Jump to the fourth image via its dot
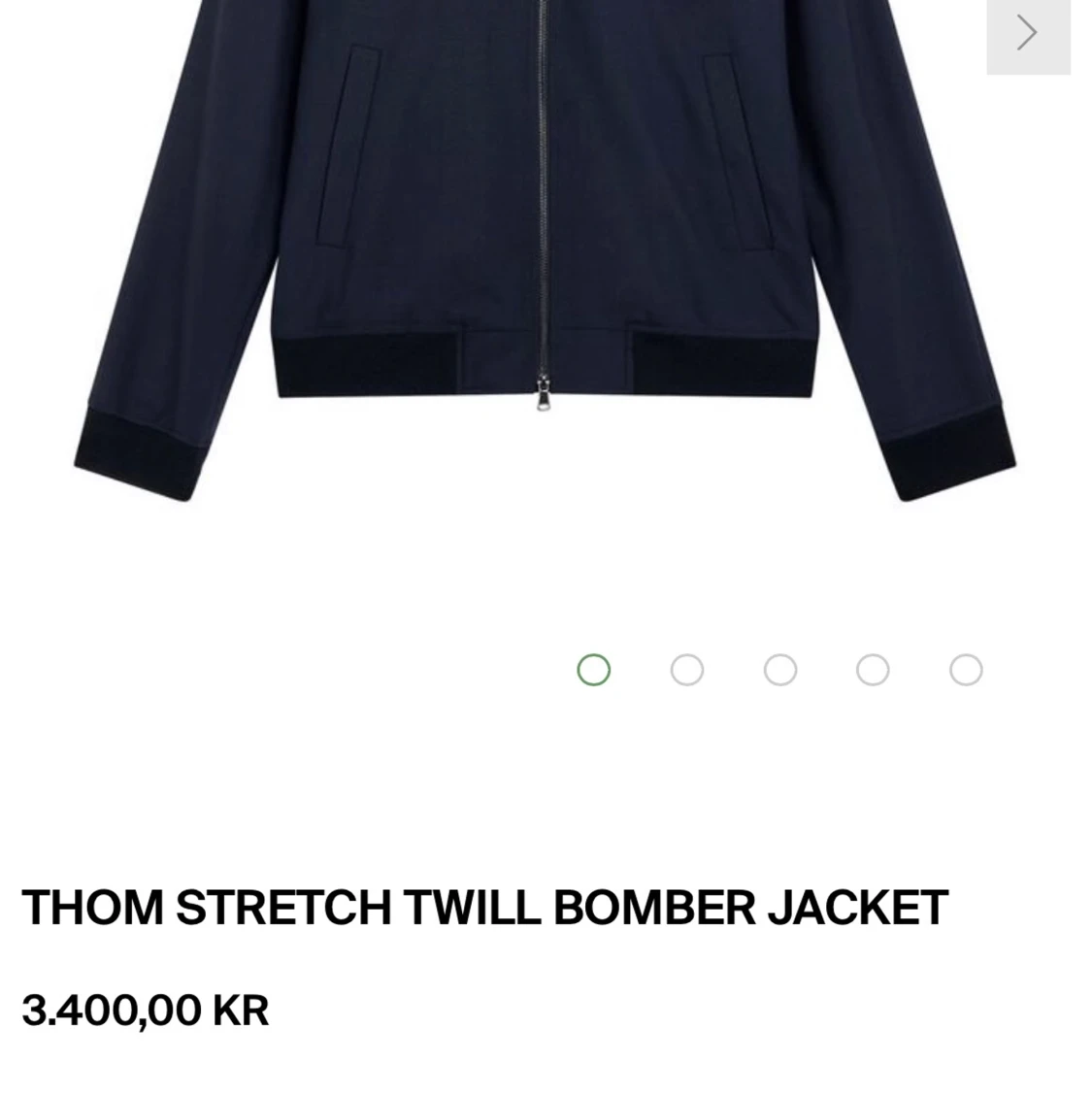This screenshot has width=1092, height=1093. [872, 669]
